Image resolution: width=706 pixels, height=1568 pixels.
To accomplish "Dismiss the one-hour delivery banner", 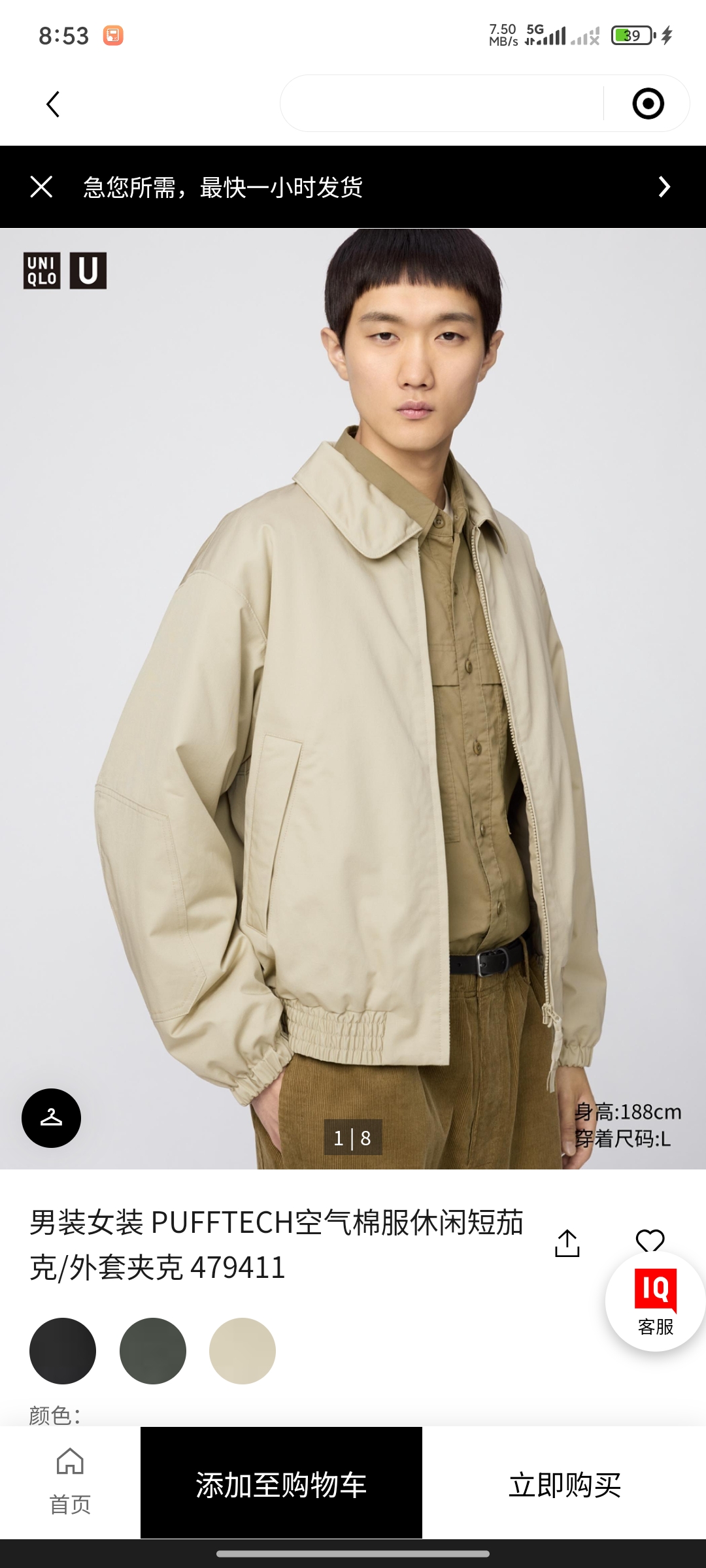I will [41, 187].
